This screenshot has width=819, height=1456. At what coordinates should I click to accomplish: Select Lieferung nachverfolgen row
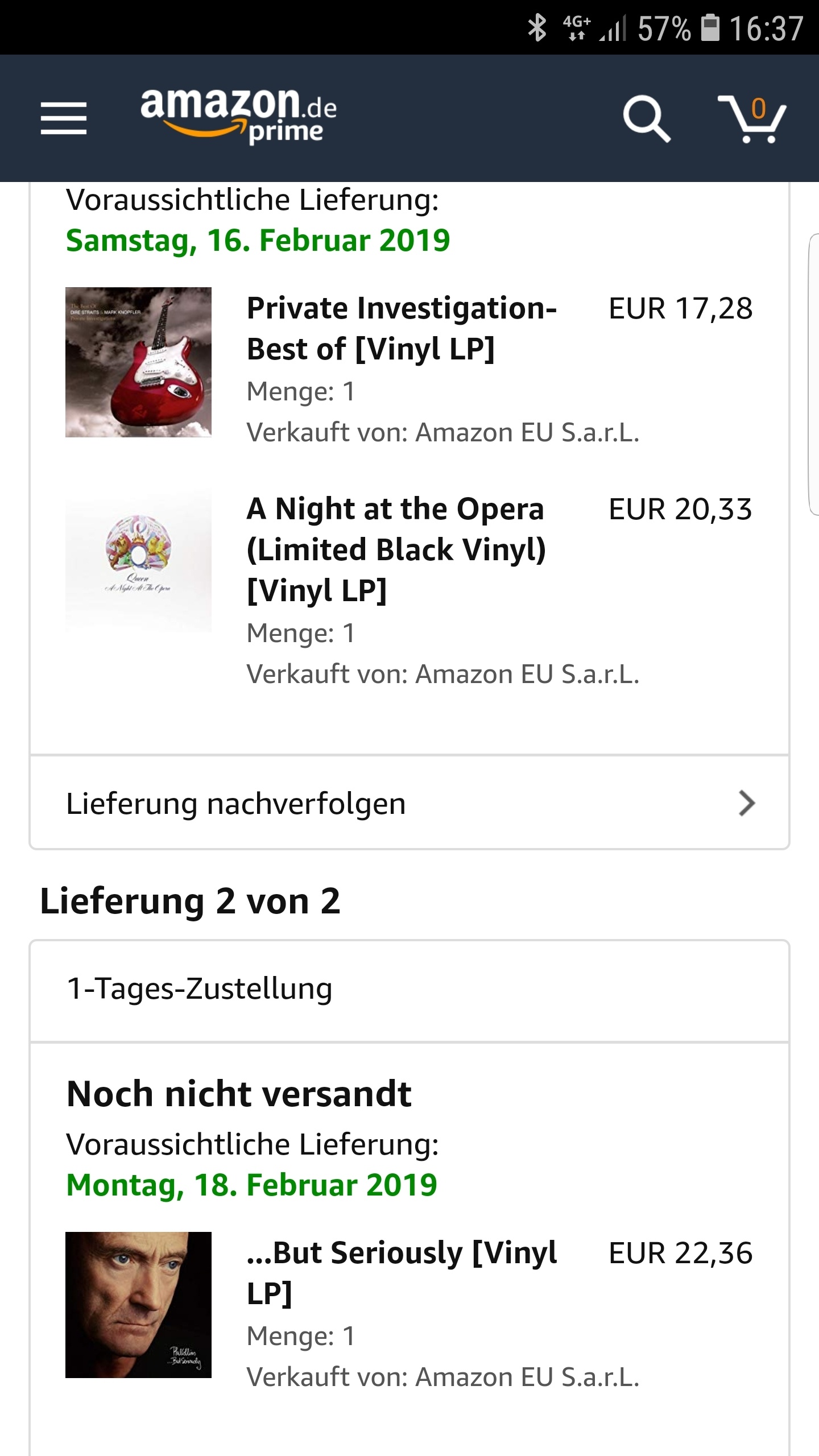click(409, 803)
